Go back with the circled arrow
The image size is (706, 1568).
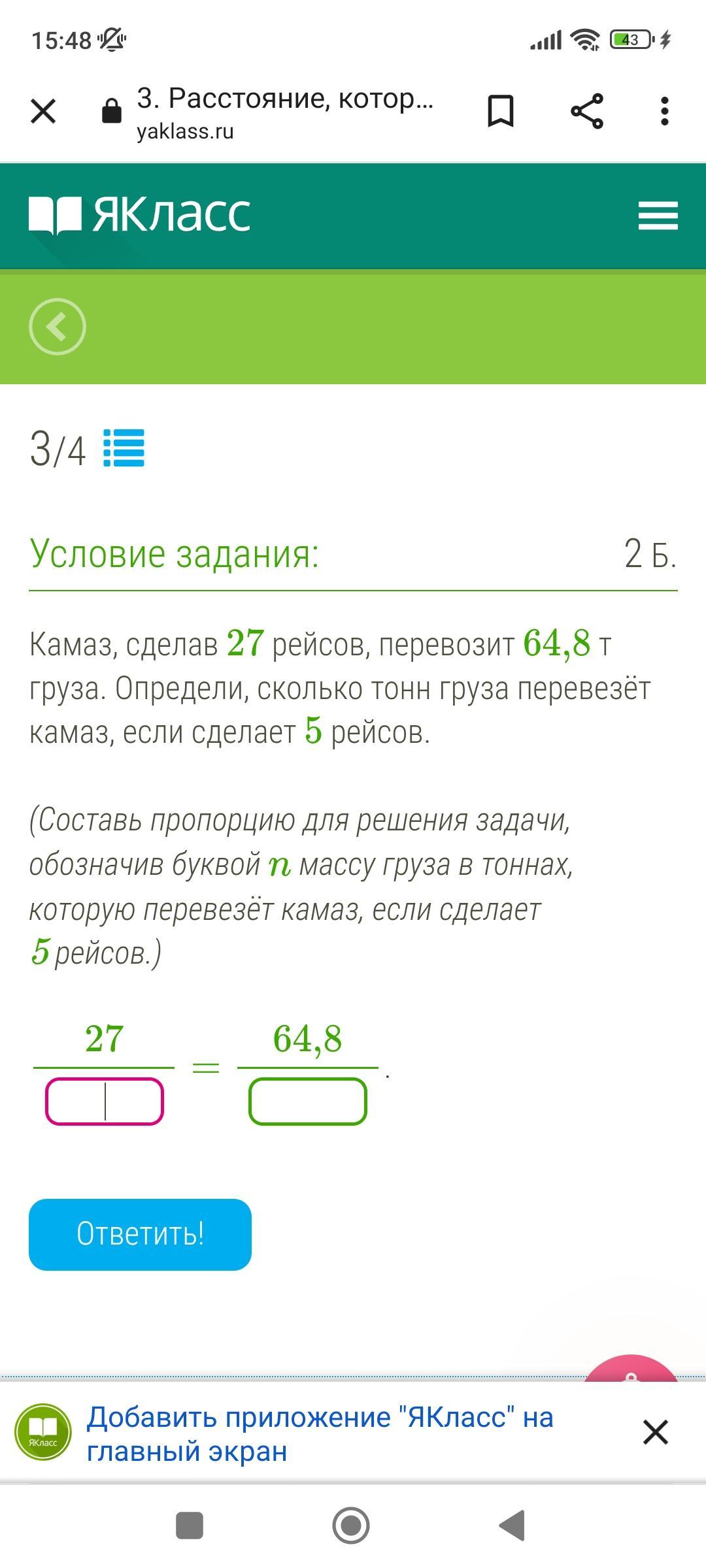pos(58,327)
